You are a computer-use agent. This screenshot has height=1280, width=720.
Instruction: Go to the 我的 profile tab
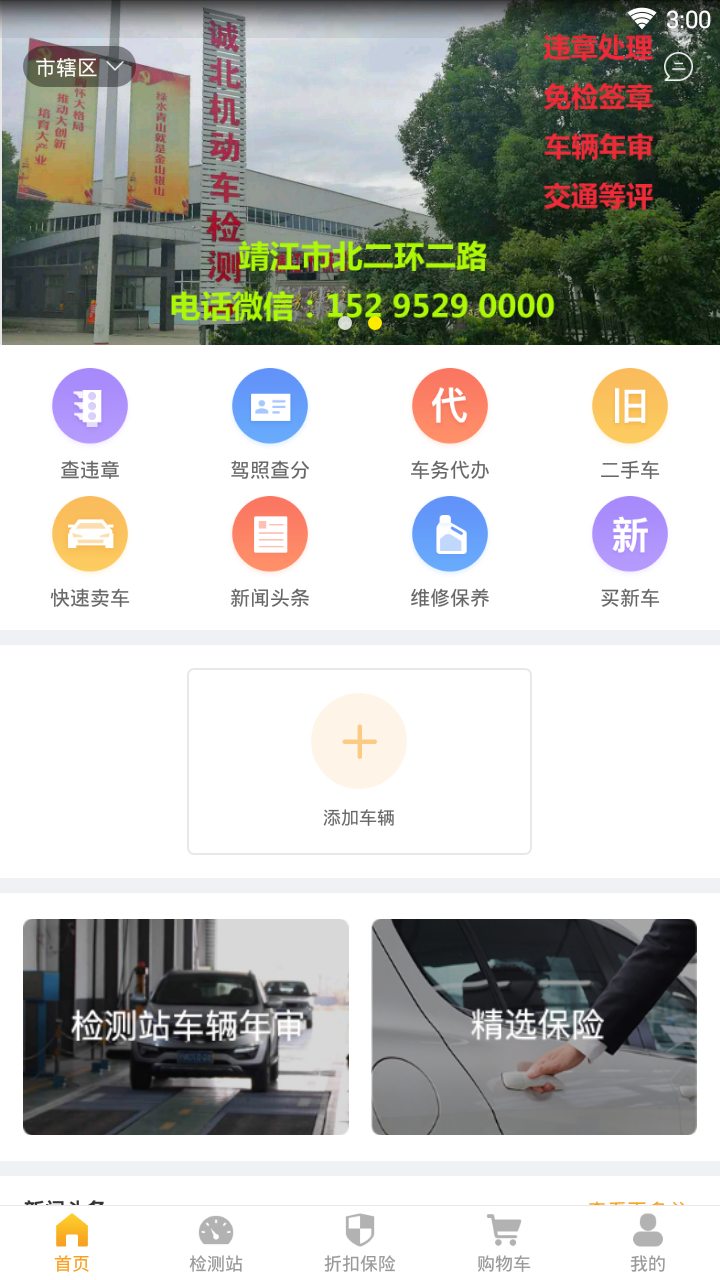tap(647, 1240)
